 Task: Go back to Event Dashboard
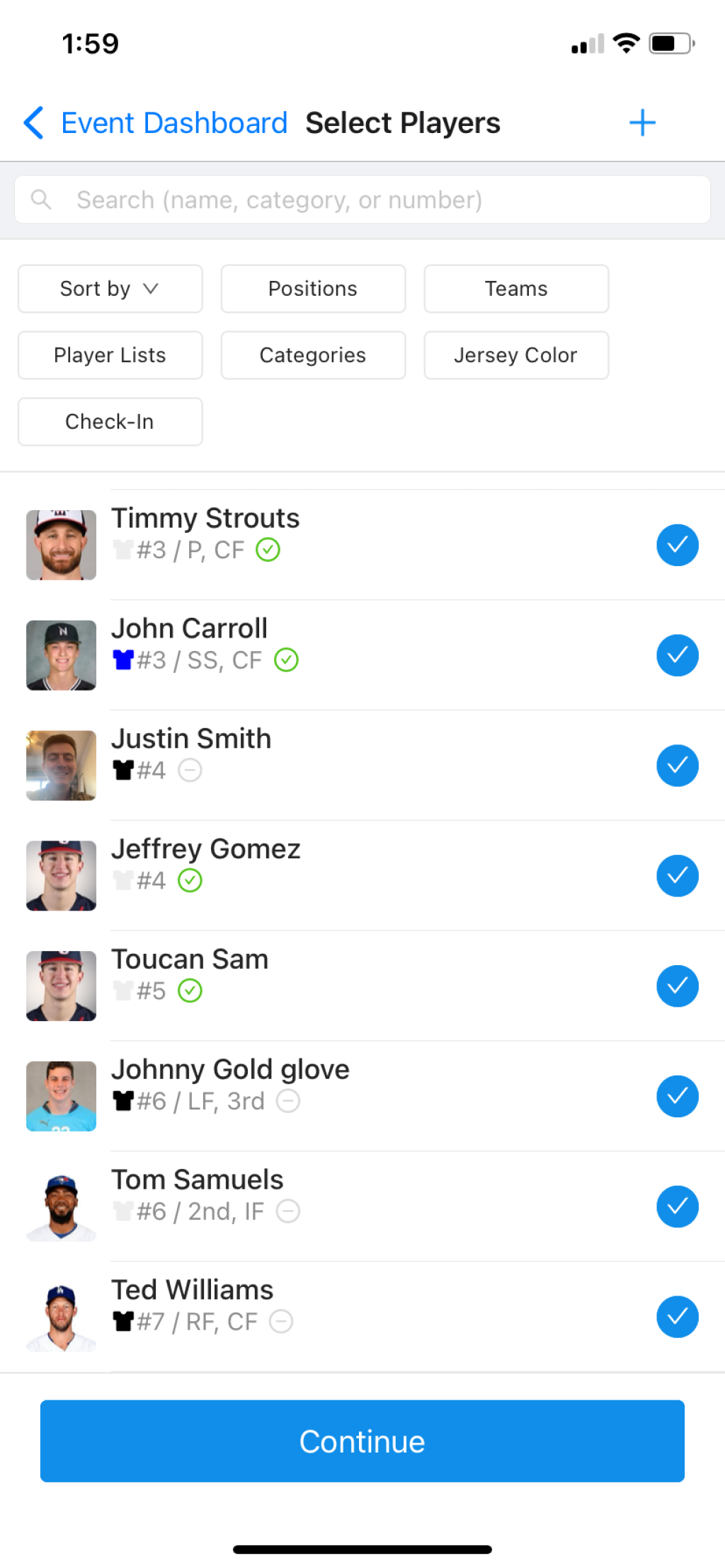click(x=156, y=123)
